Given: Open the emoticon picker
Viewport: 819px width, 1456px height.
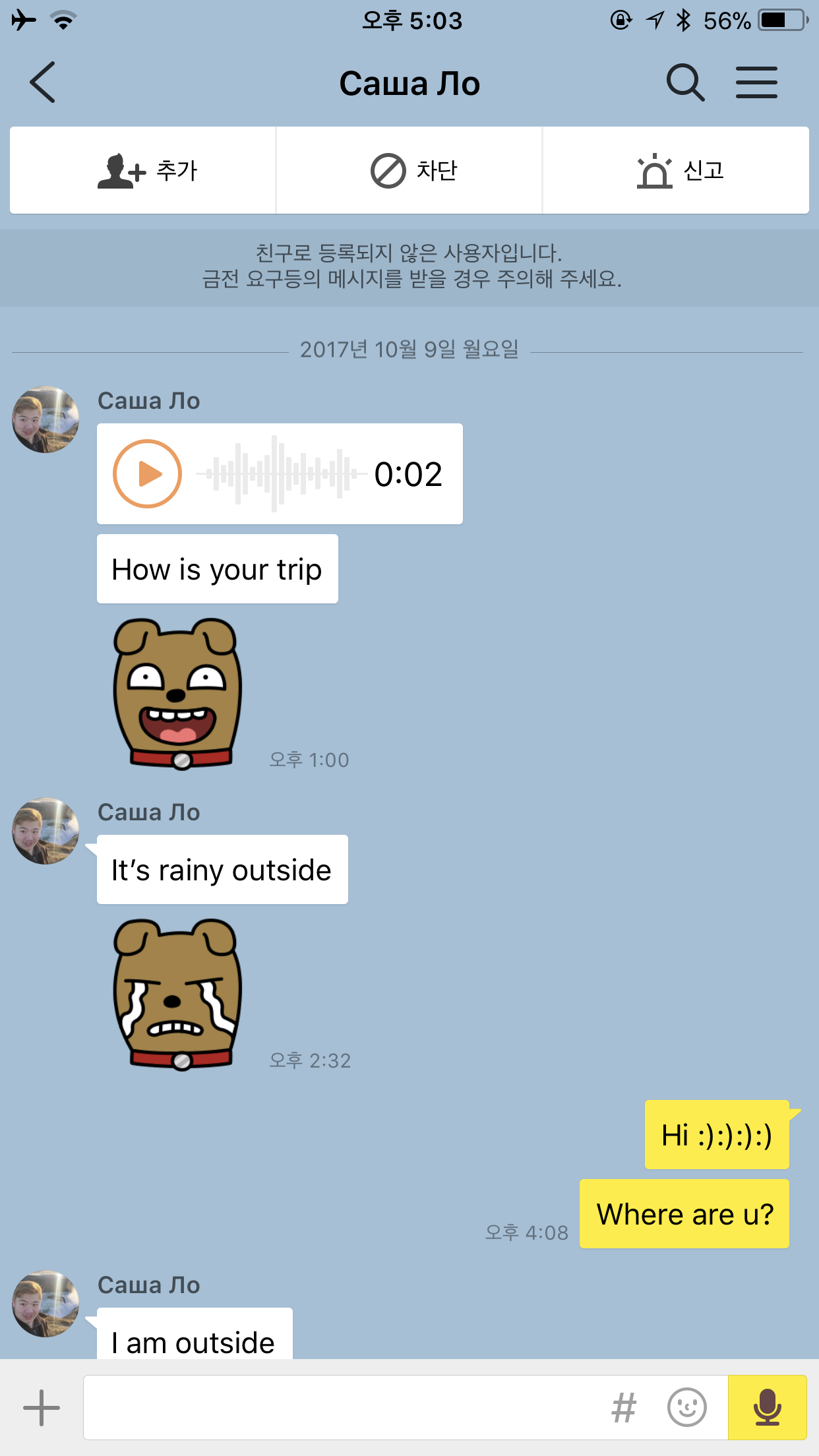Looking at the screenshot, I should click(x=686, y=1407).
